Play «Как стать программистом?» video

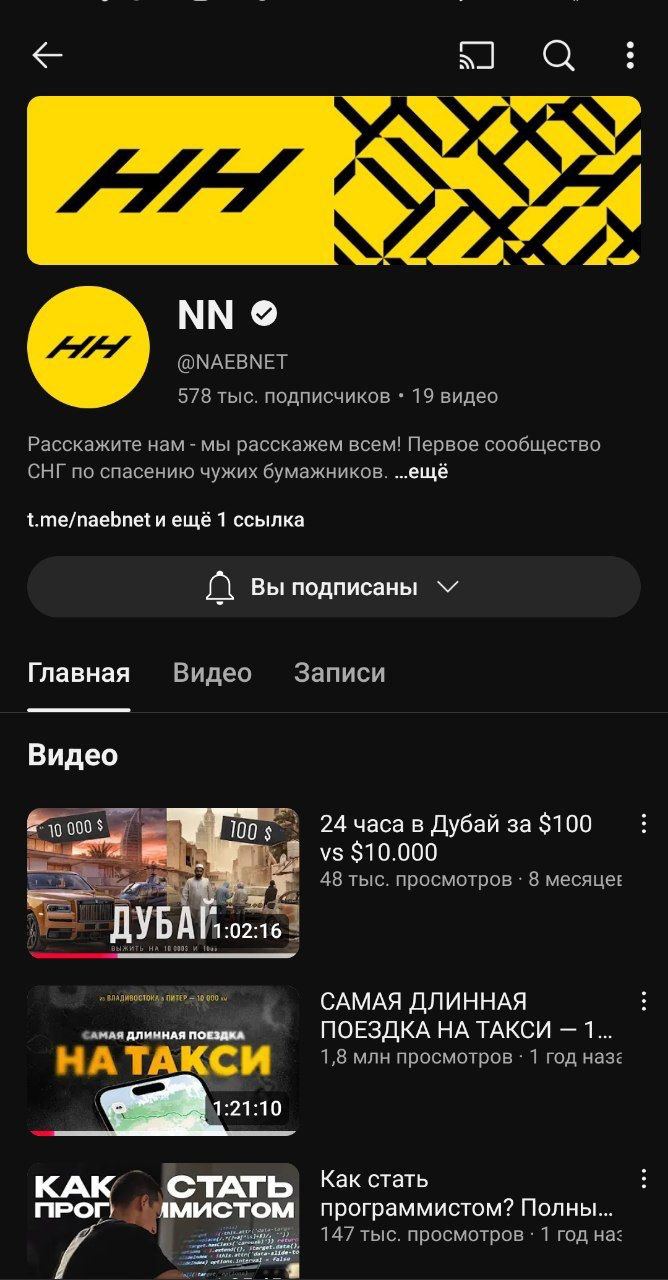(x=163, y=1222)
